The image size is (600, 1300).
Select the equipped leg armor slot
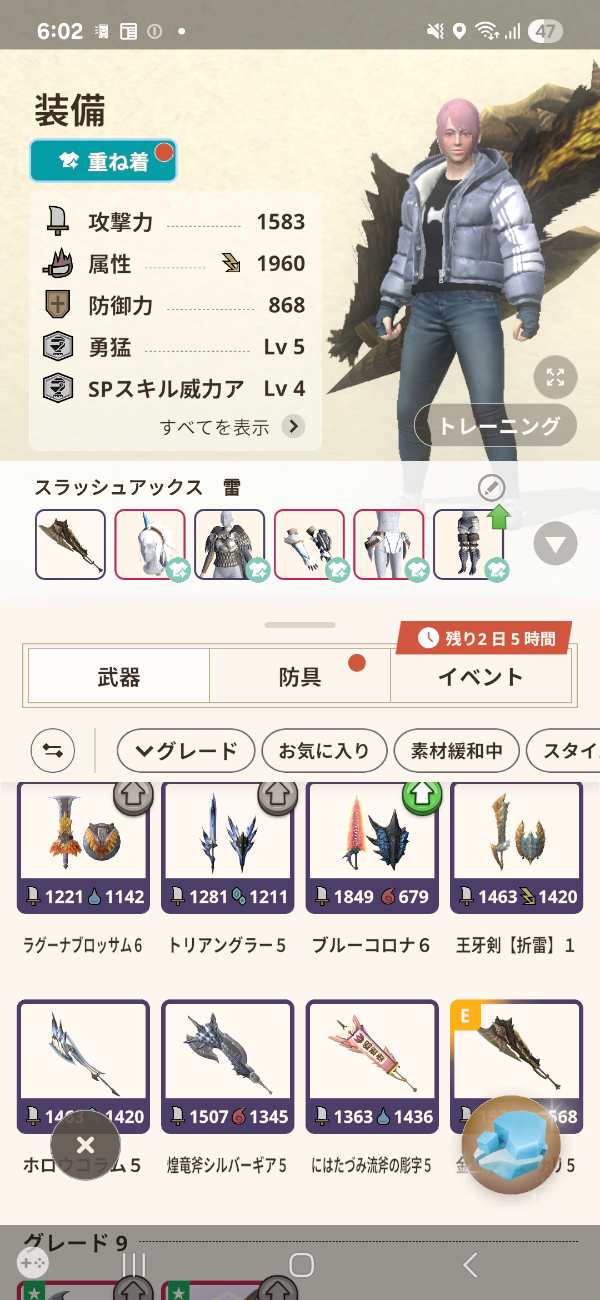tap(468, 545)
